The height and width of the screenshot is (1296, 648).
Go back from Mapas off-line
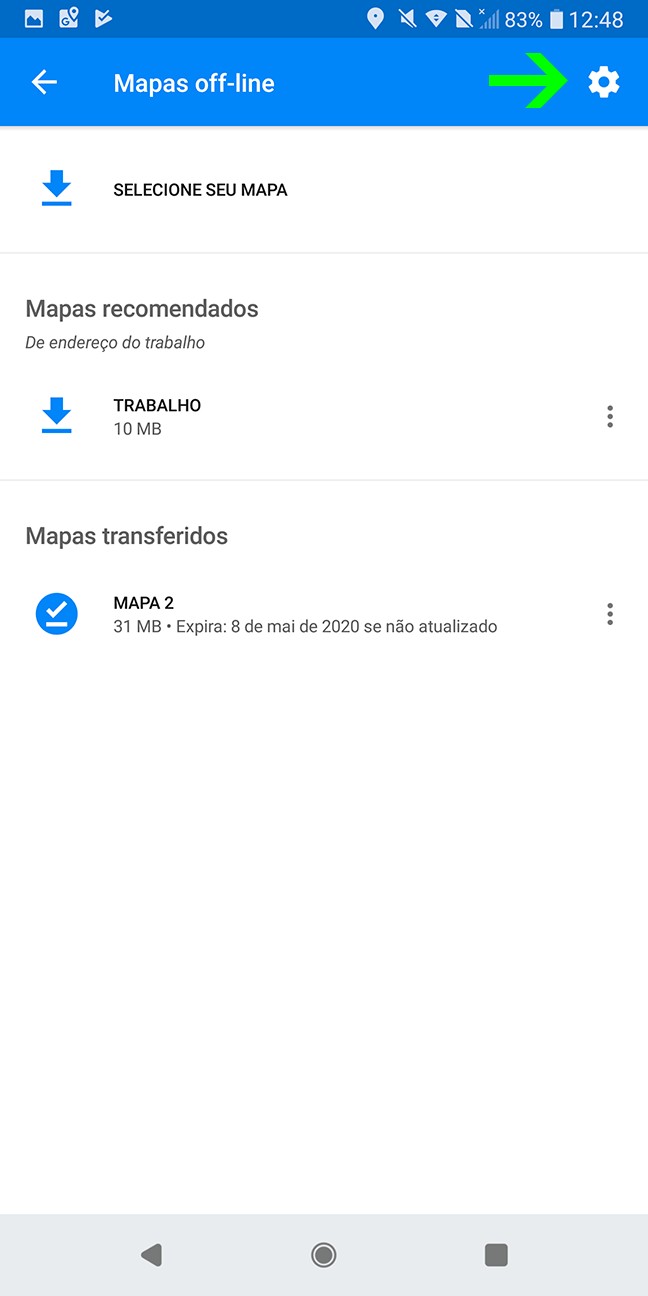coord(45,83)
